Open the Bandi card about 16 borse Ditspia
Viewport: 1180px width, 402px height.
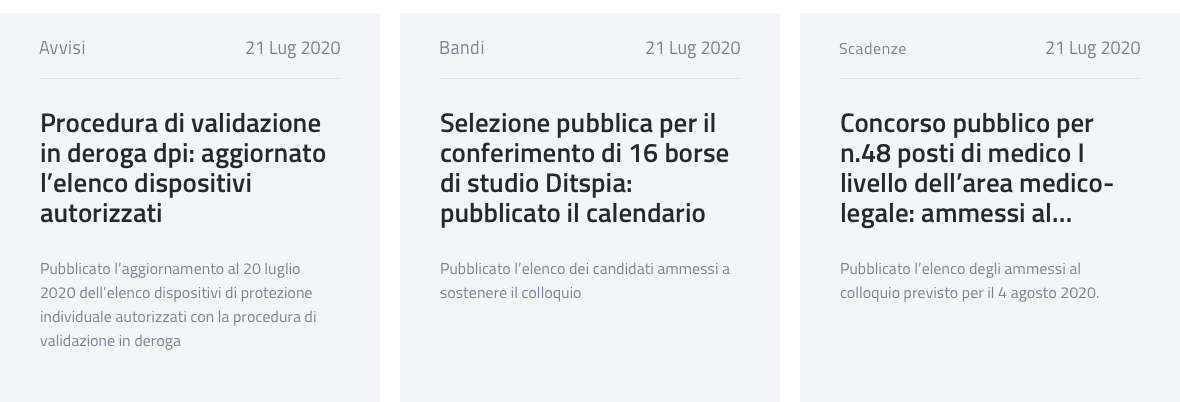tap(584, 168)
